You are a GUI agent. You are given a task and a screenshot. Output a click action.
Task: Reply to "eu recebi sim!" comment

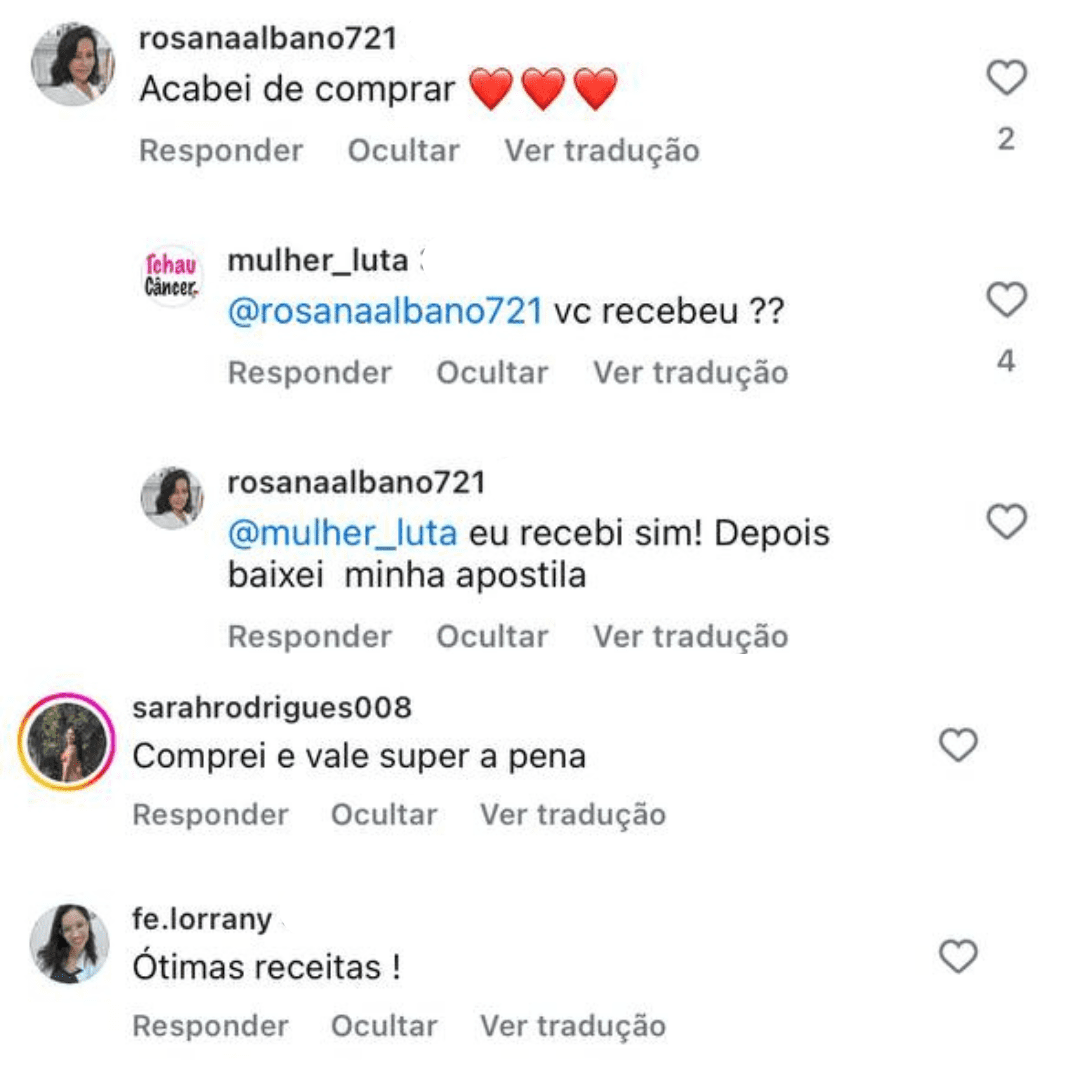pos(310,637)
